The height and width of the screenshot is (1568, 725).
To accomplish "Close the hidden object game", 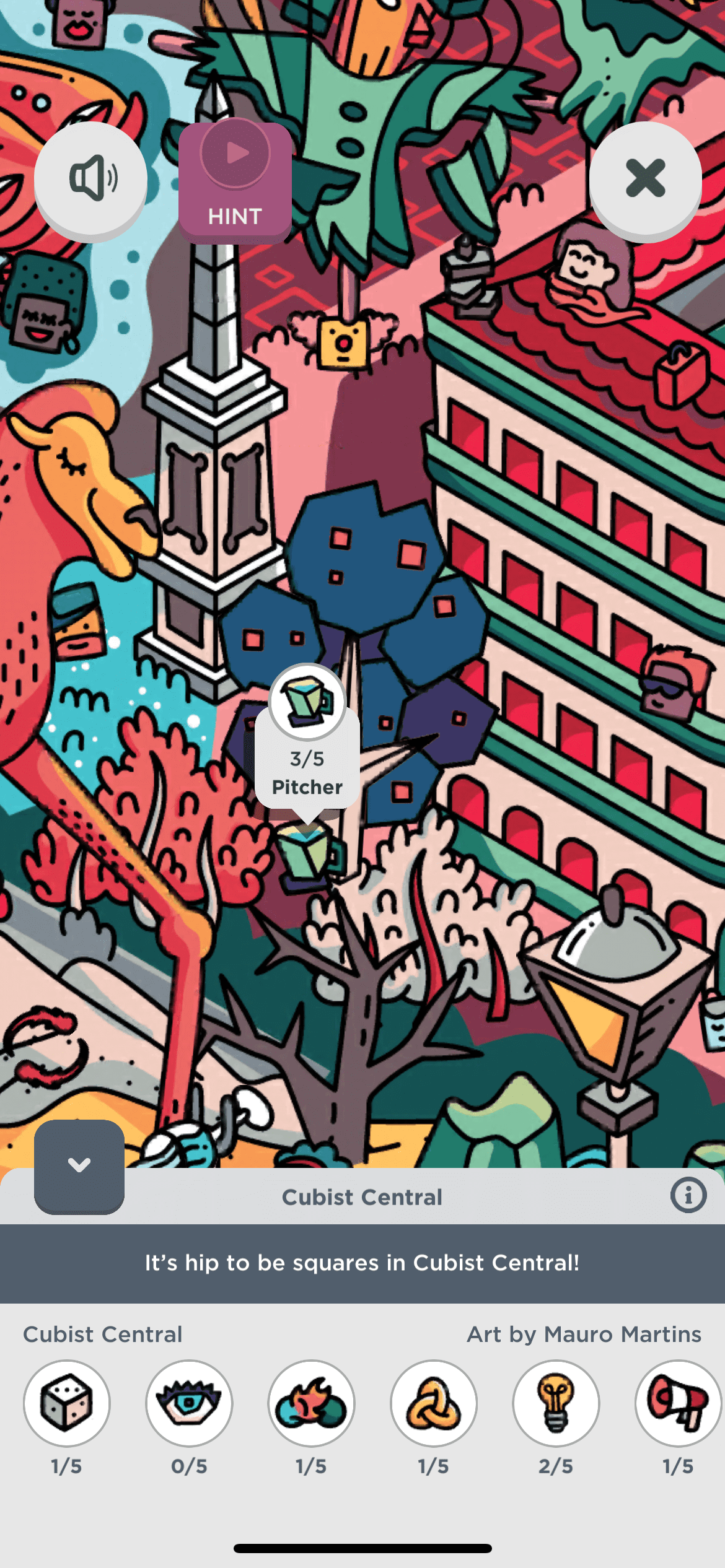I will 645,179.
